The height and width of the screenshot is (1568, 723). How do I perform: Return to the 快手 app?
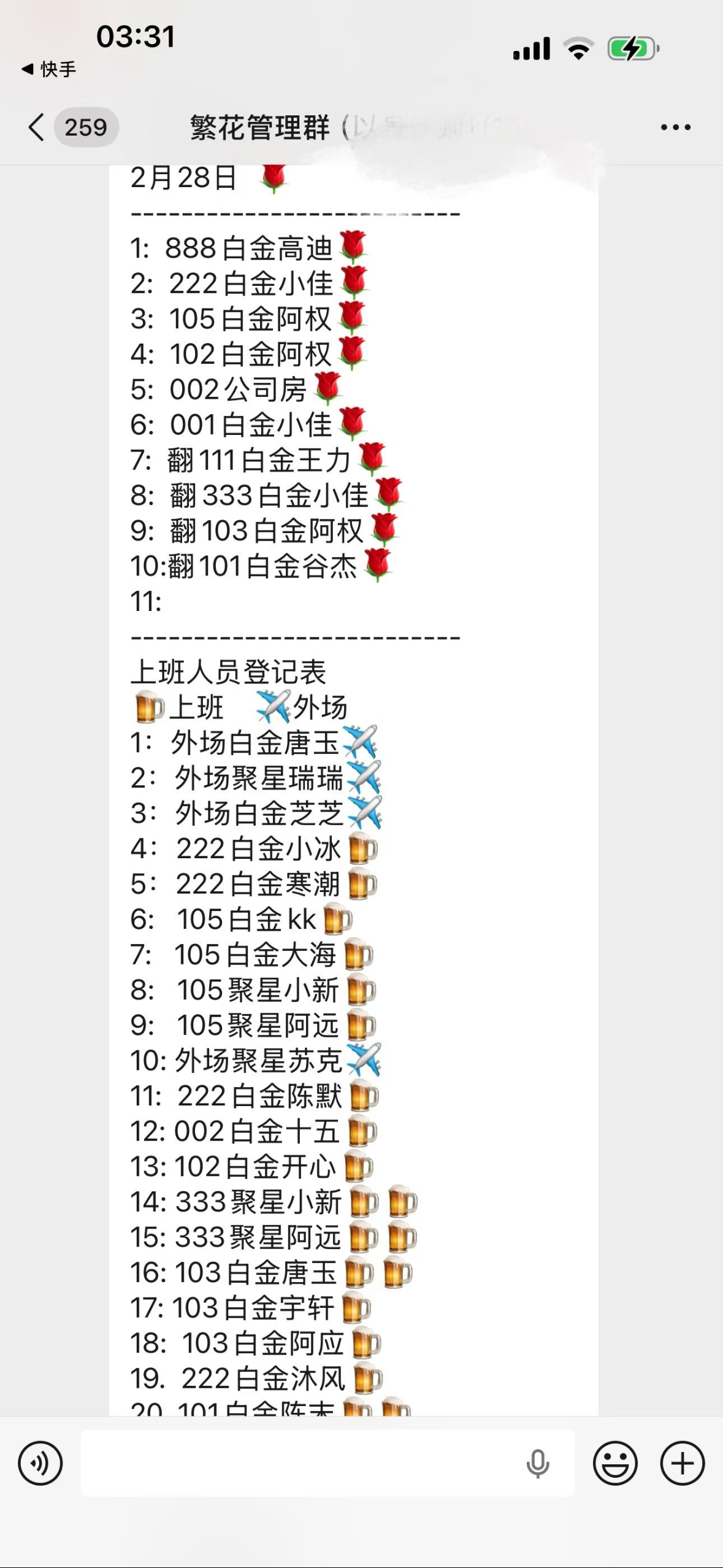[49, 69]
